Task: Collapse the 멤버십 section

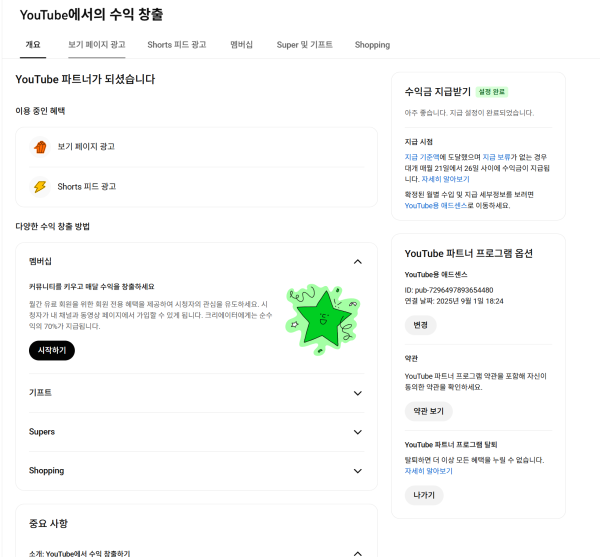Action: [x=358, y=262]
